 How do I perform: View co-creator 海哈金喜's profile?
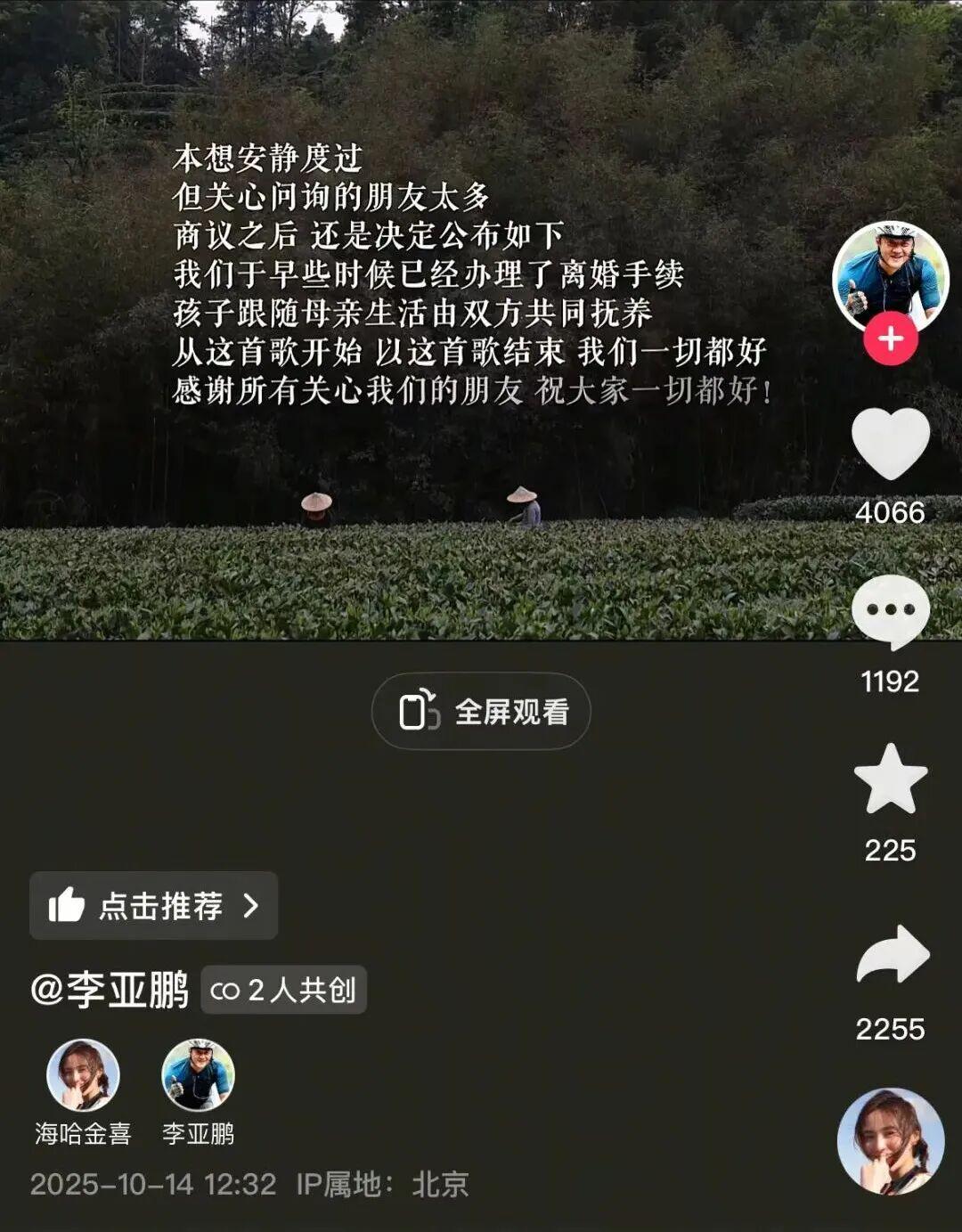[83, 1075]
